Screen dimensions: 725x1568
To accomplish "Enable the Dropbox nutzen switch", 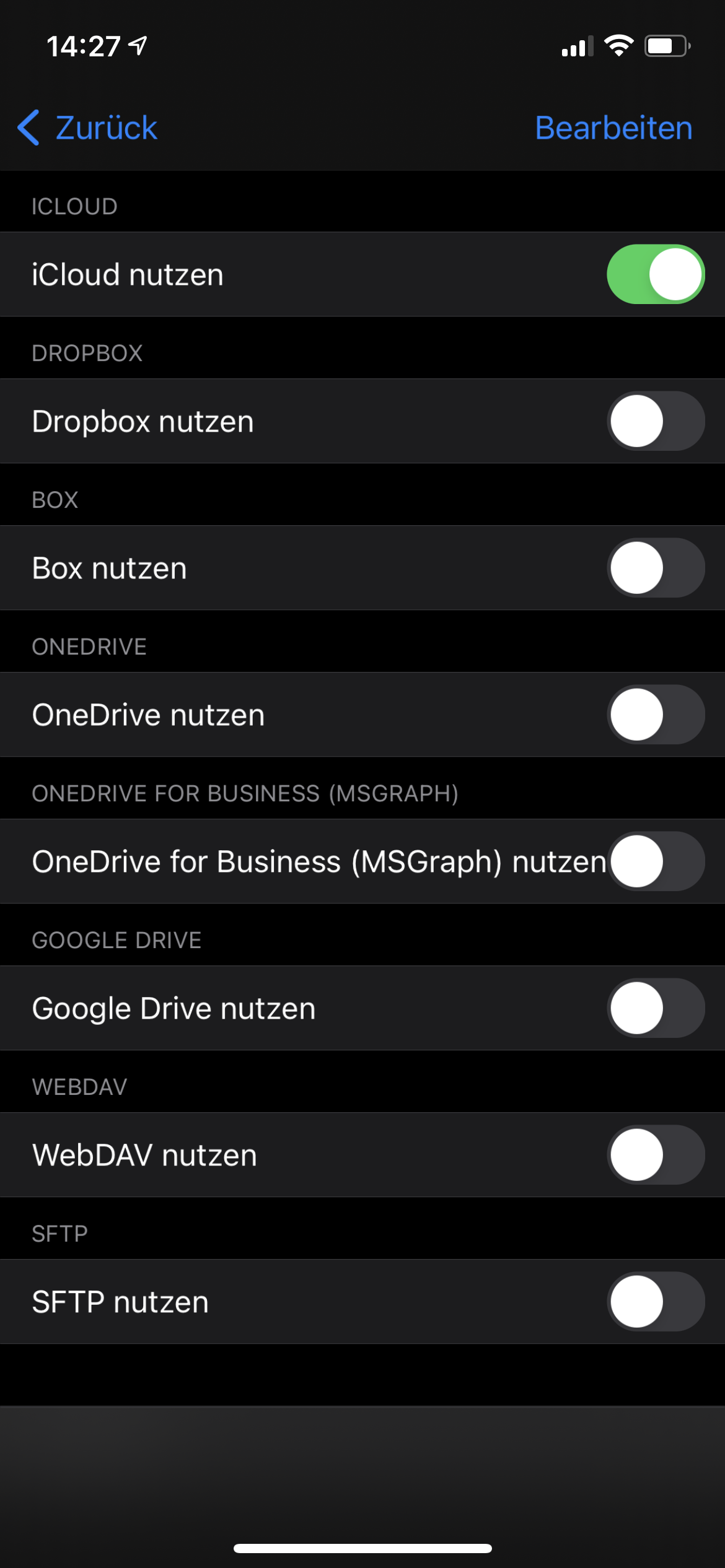I will pos(656,421).
